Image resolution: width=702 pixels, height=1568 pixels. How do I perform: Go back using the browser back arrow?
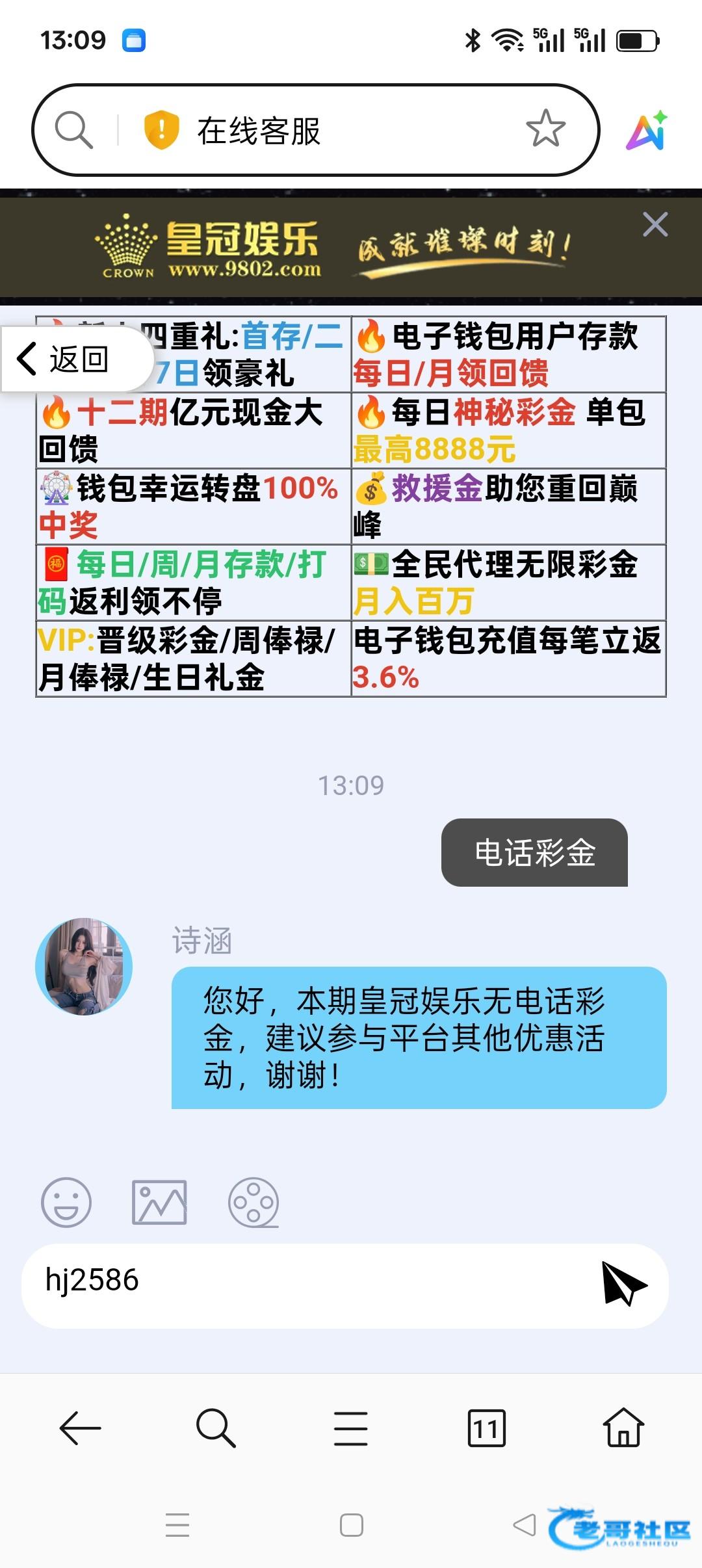[x=80, y=1428]
